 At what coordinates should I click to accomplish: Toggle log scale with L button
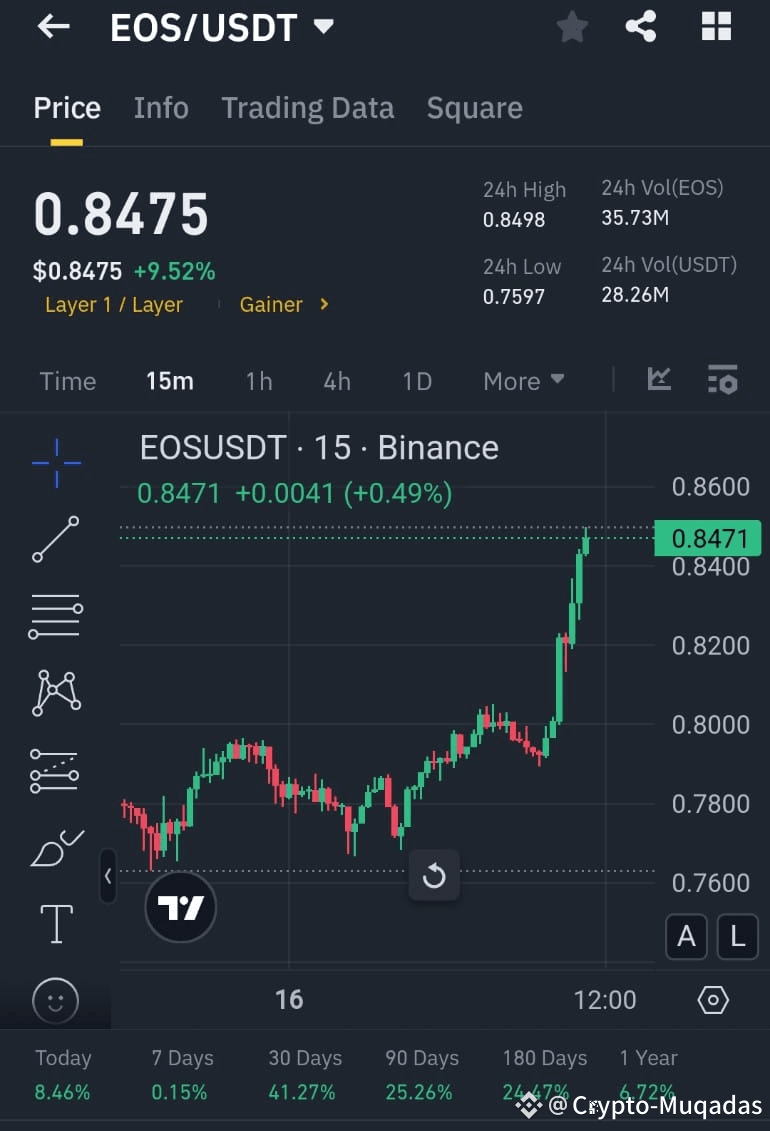[737, 937]
